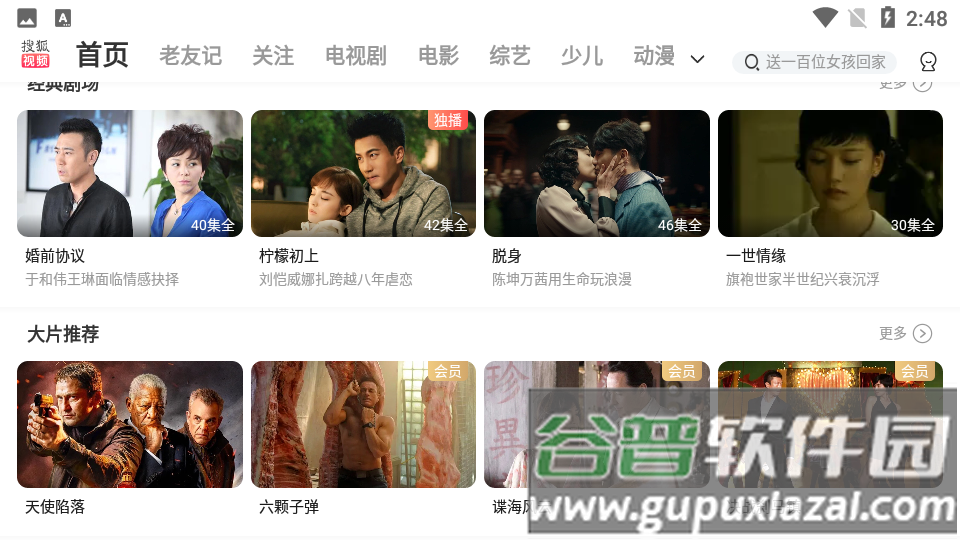Open the movie 六颗子弹
960x540 pixels.
point(363,424)
